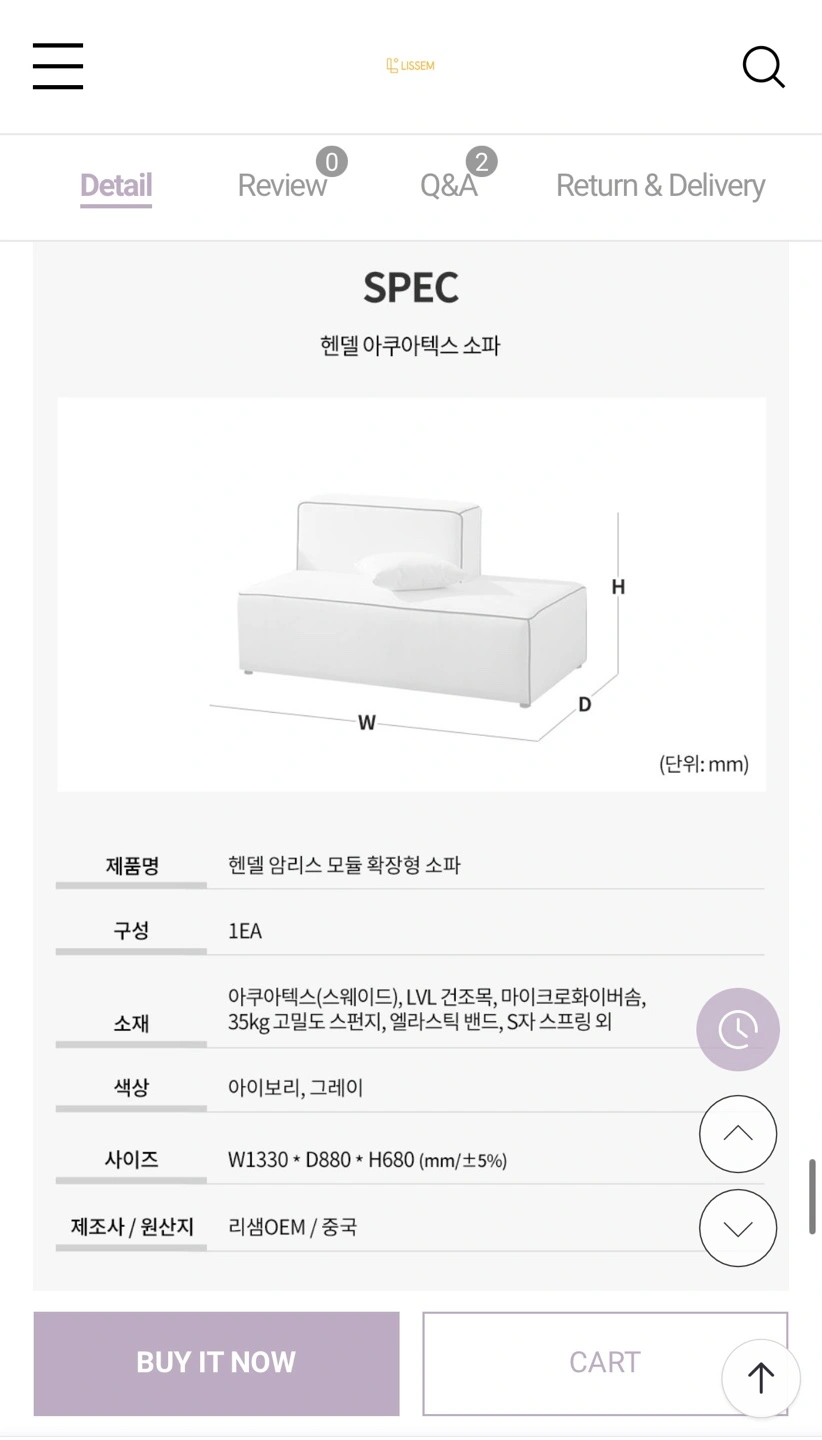822x1440 pixels.
Task: Open the hamburger menu
Action: 58,66
